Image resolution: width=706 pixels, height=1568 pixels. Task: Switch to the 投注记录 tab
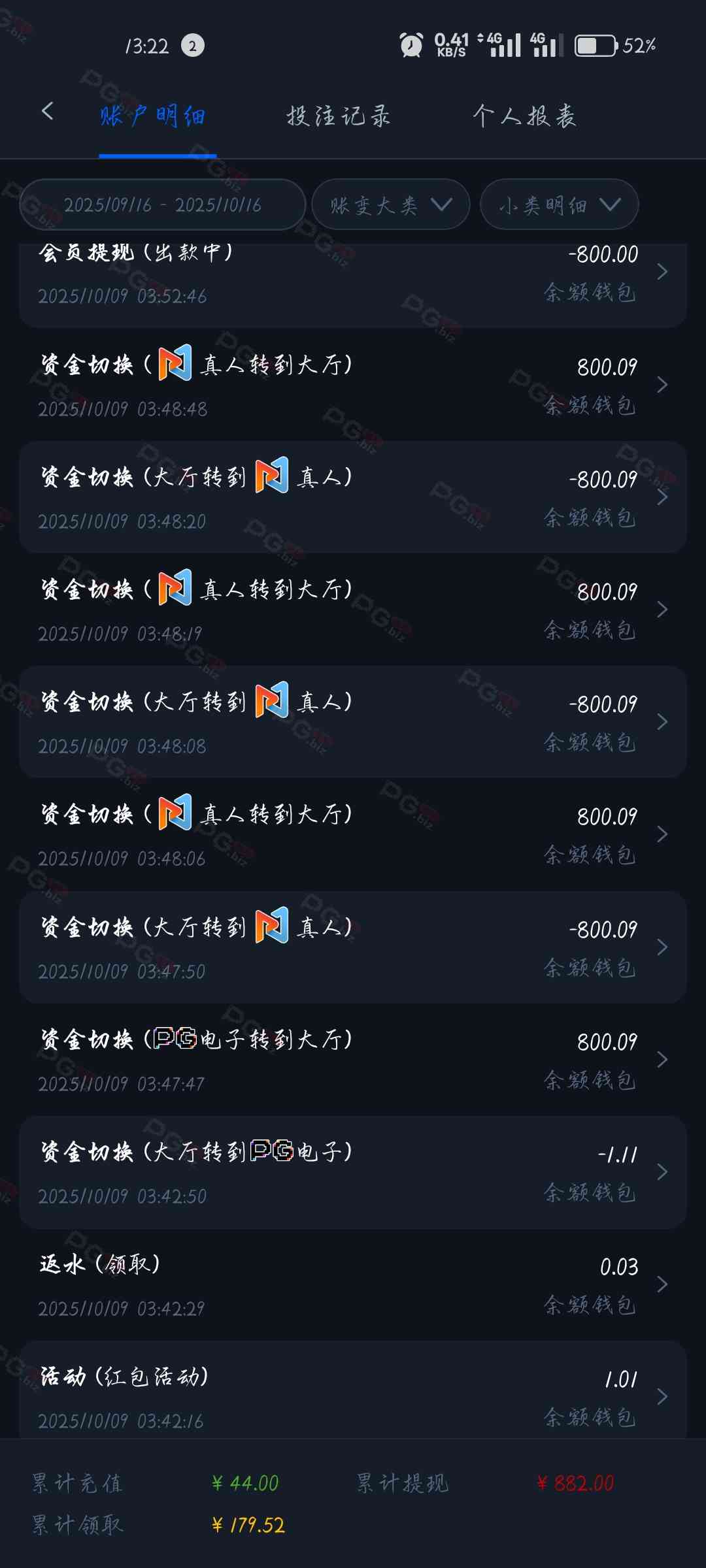tap(338, 116)
